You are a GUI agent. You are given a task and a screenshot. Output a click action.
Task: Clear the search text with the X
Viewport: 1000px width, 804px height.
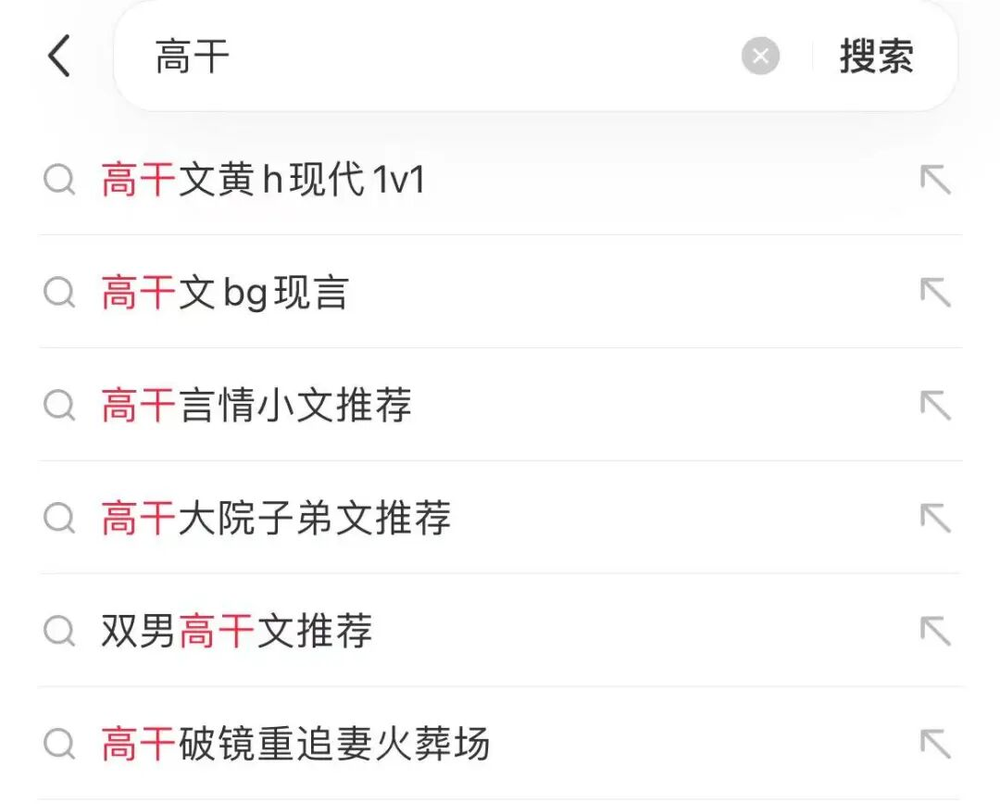coord(760,57)
